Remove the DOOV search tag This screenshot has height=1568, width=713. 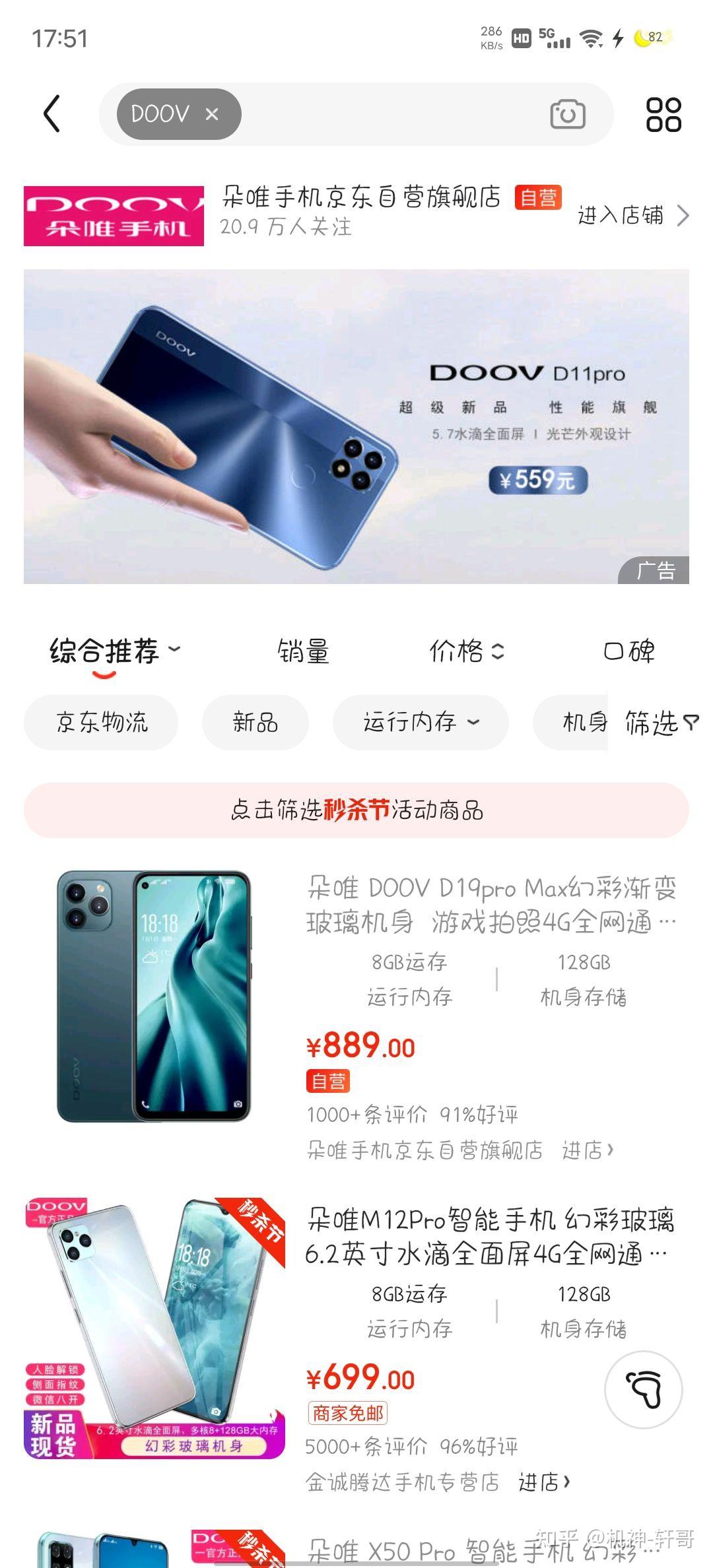(211, 114)
